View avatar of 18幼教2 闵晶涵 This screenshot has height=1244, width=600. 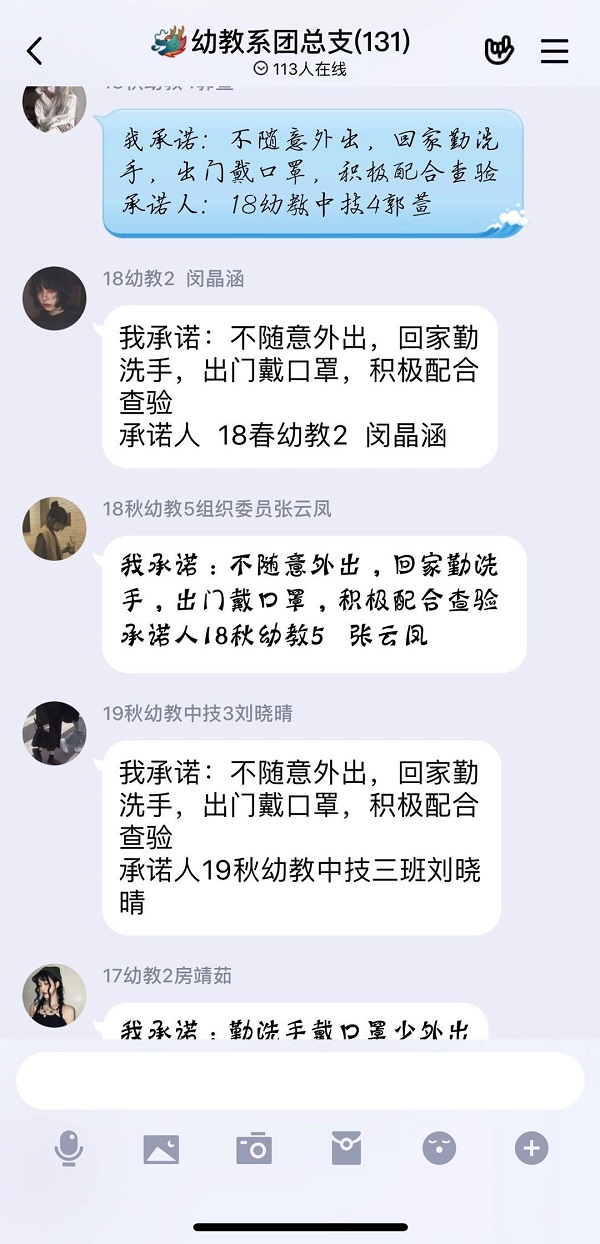coord(54,298)
